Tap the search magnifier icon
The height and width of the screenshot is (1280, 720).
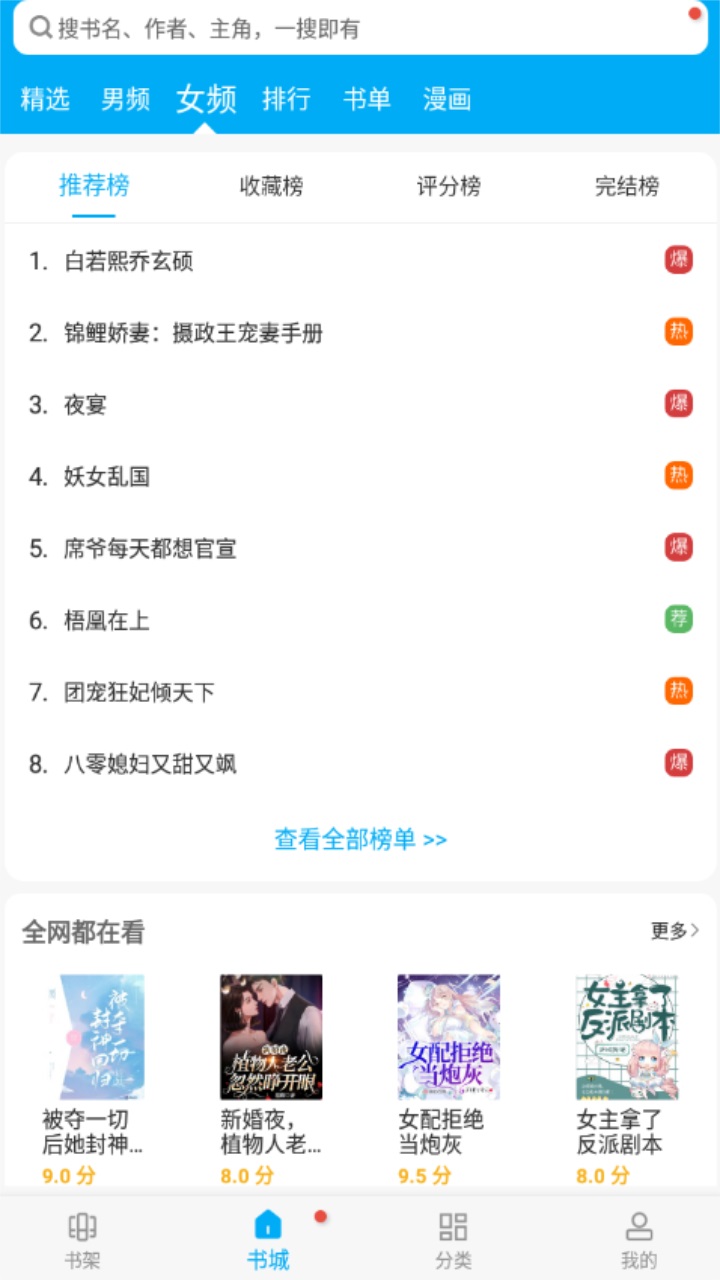click(x=38, y=29)
